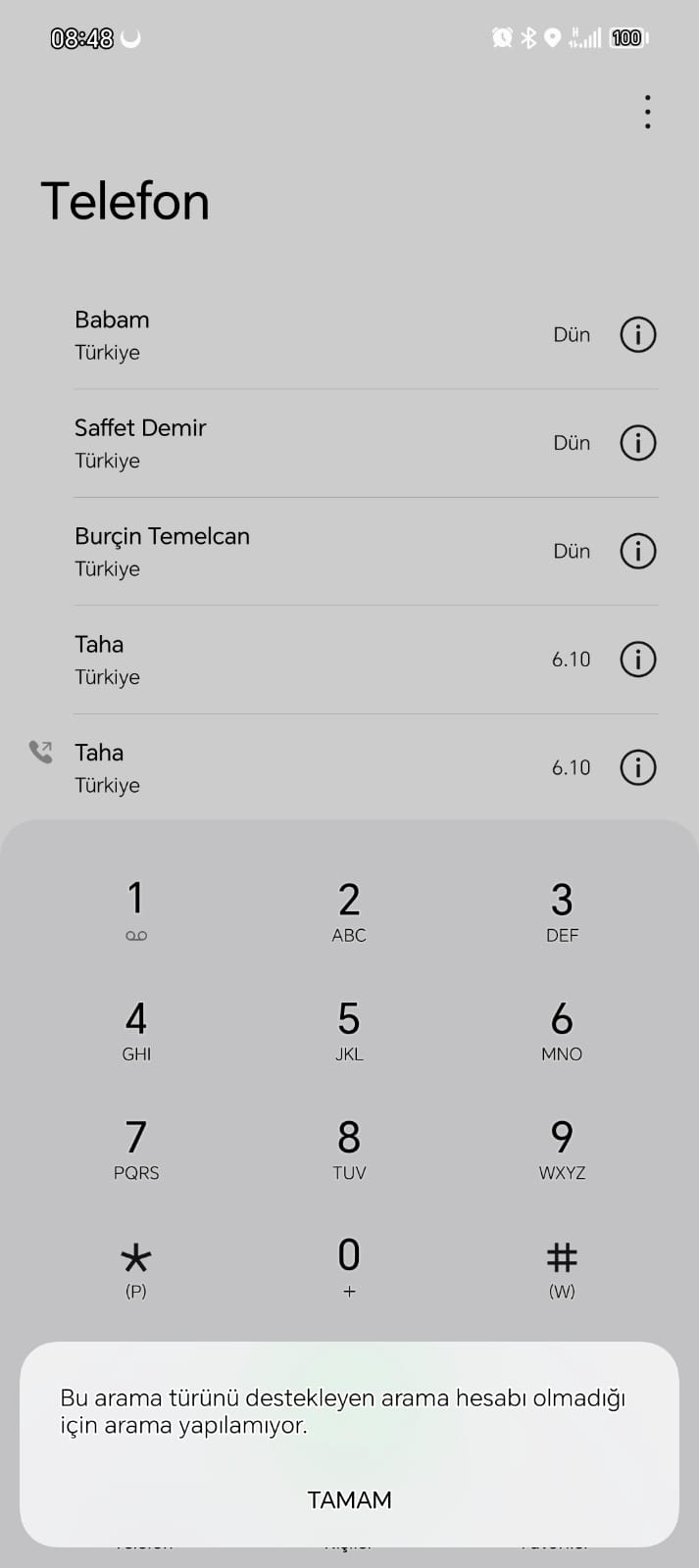Screen dimensions: 699x1568
Task: Dial digit 1 on the keypad
Action: tap(136, 911)
